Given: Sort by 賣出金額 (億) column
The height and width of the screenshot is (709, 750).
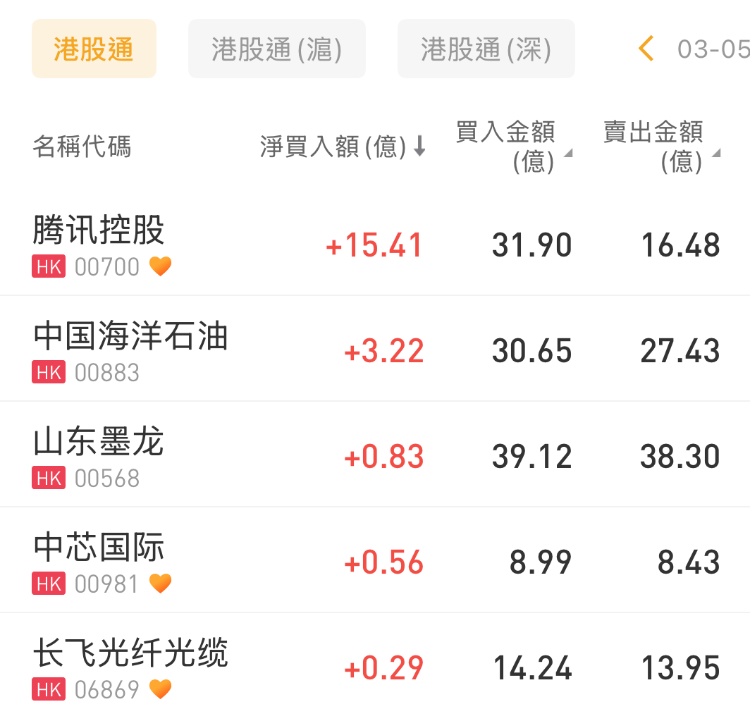Looking at the screenshot, I should 661,146.
